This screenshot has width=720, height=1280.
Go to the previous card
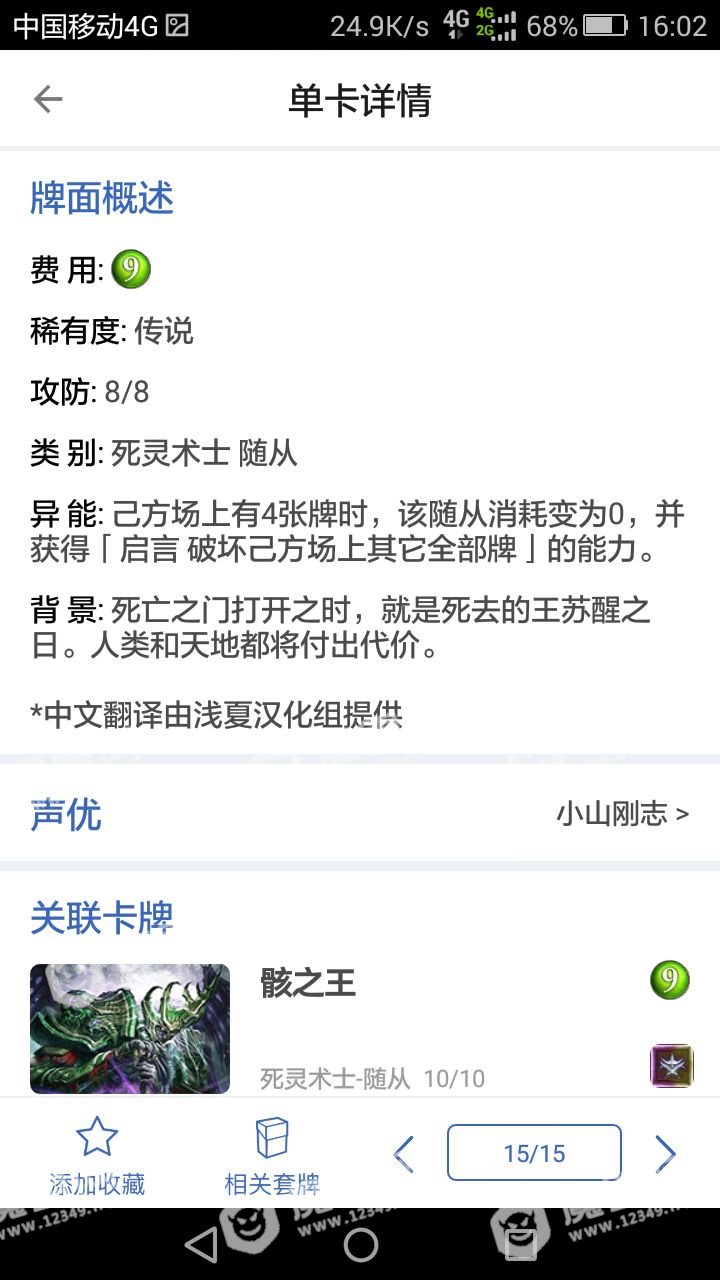403,1154
